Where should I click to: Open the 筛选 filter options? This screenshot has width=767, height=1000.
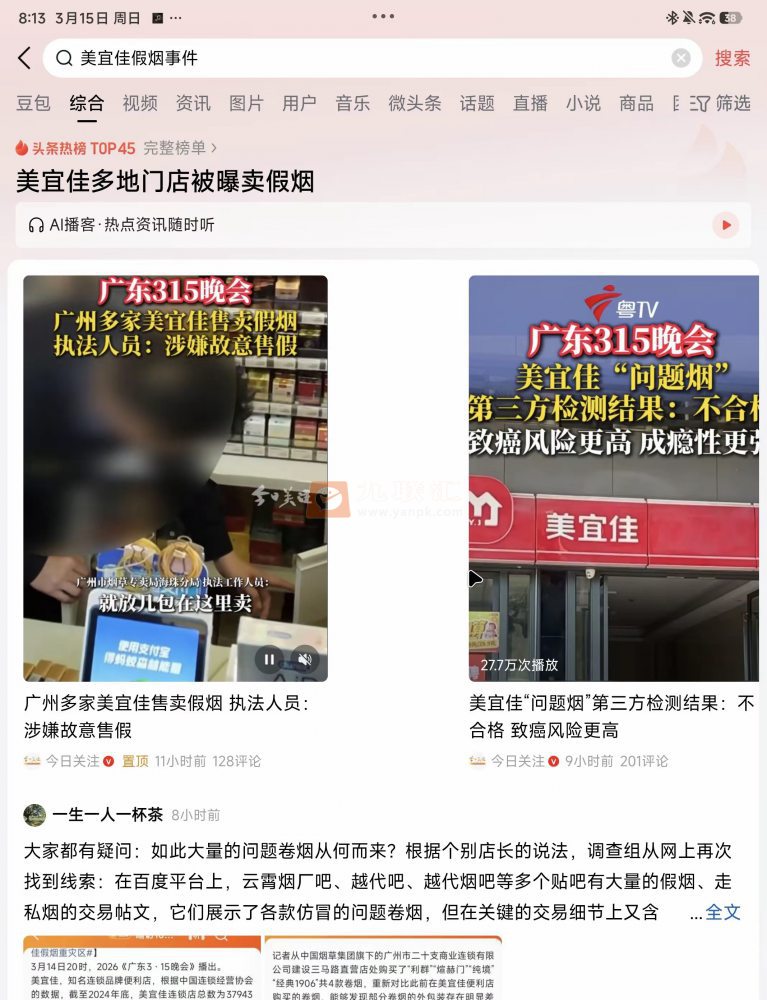point(721,103)
